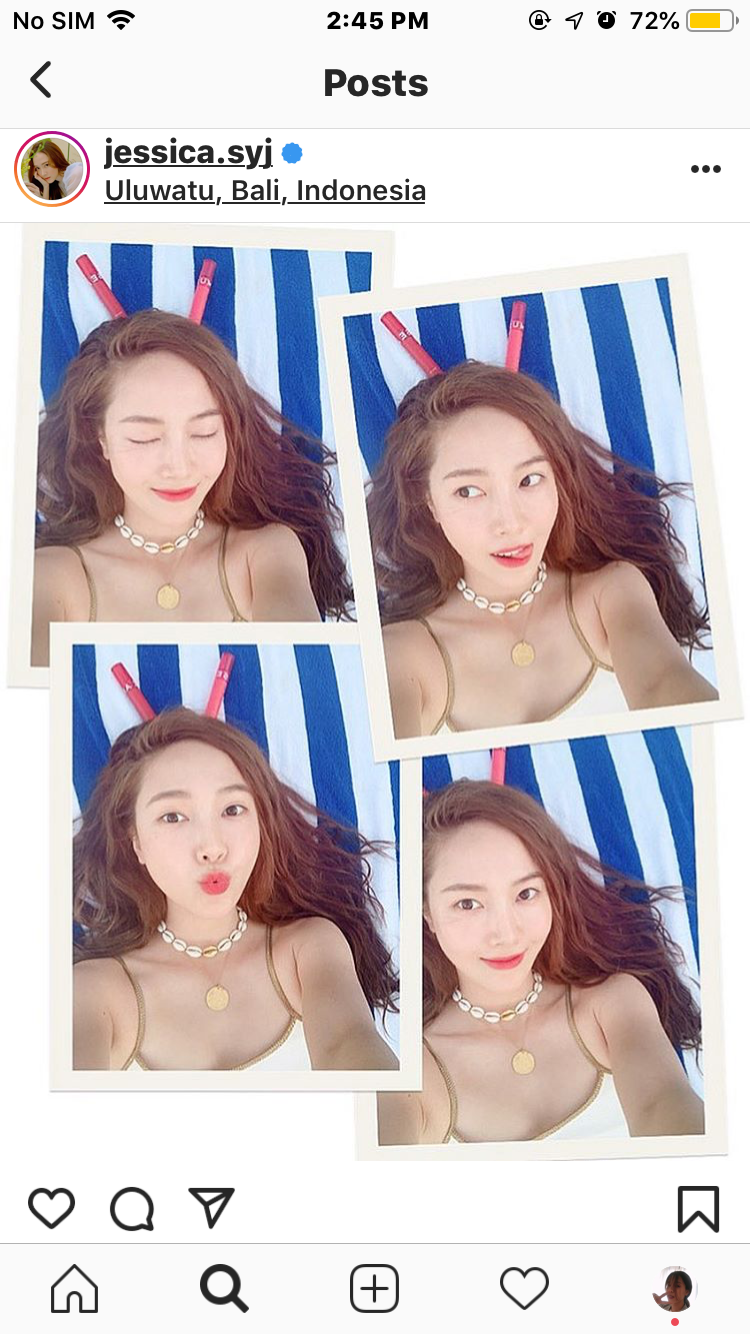
Task: Switch to the Search tab
Action: click(224, 1288)
